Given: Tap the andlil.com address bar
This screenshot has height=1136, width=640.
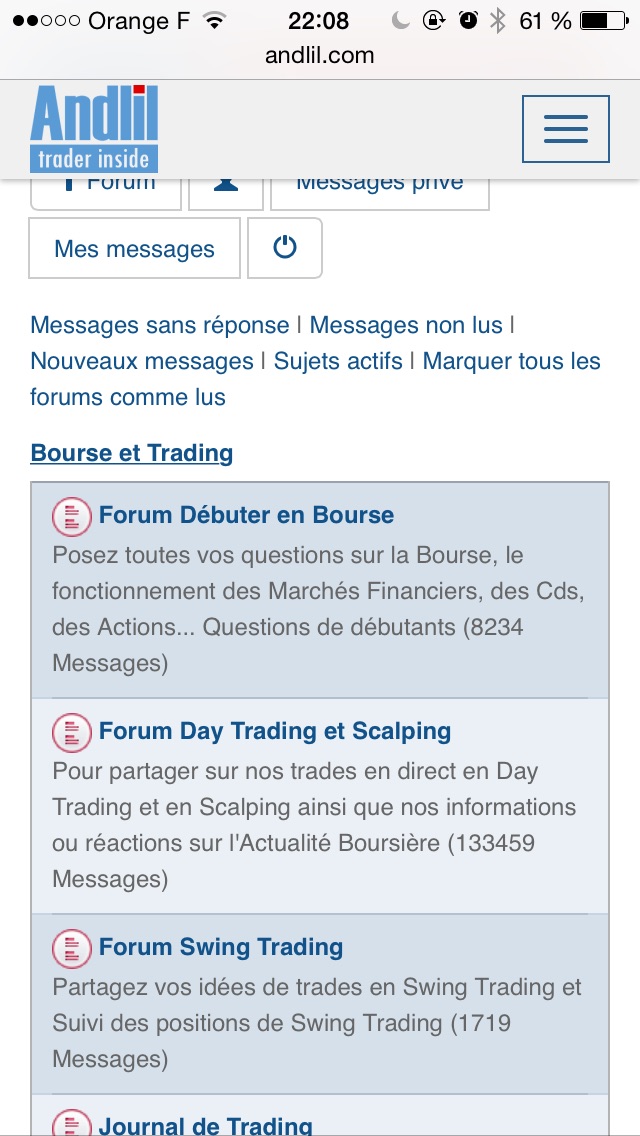Looking at the screenshot, I should [x=320, y=56].
